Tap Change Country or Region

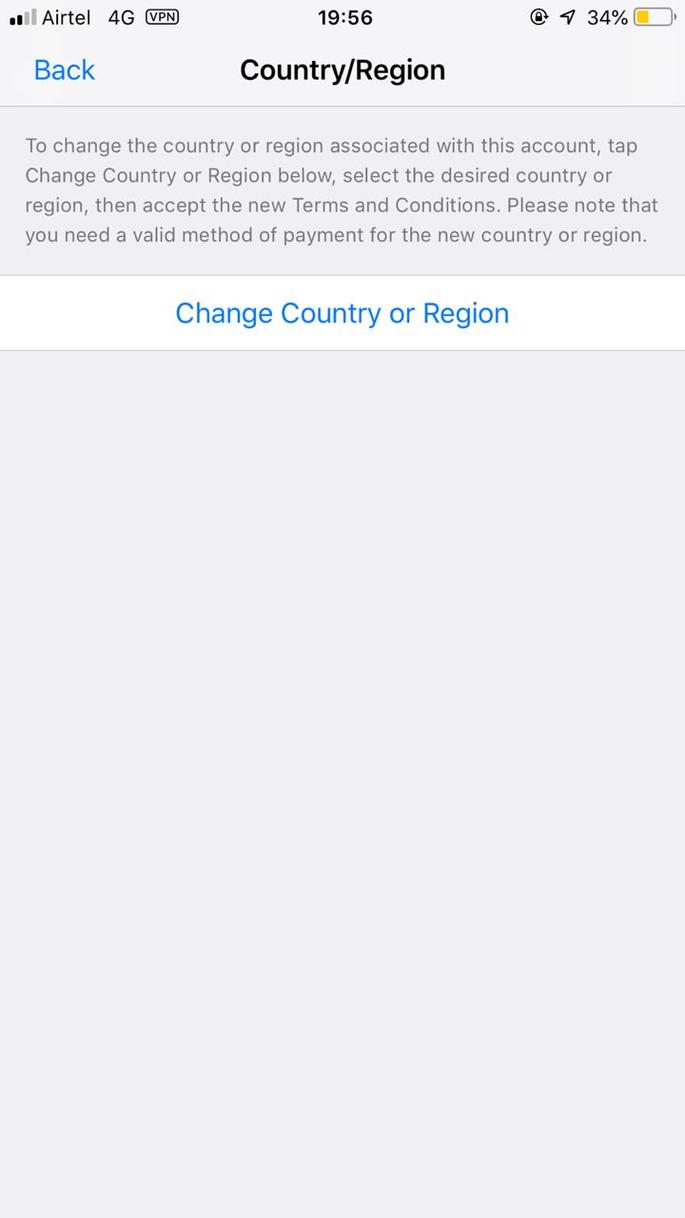(342, 313)
